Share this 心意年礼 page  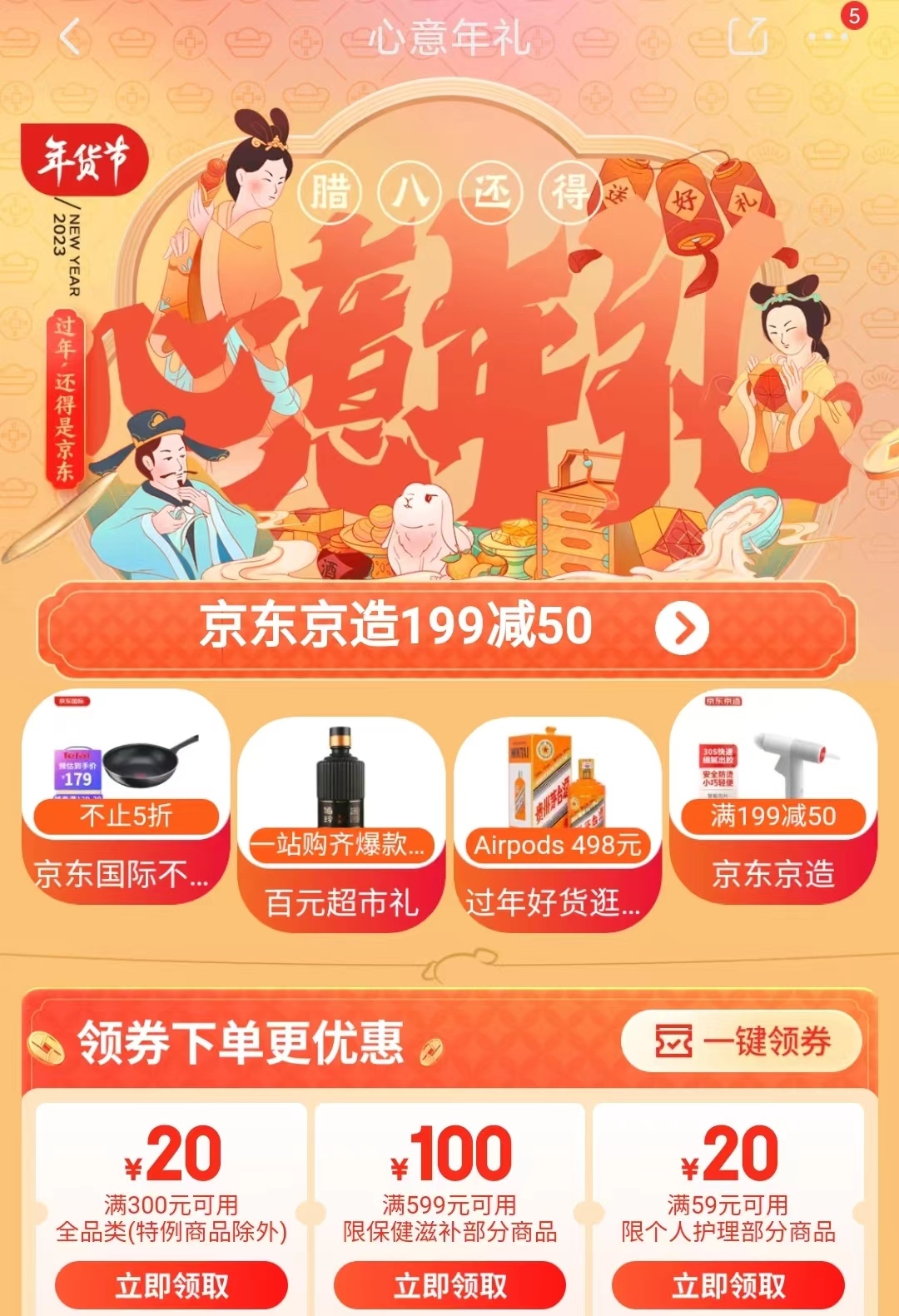747,37
